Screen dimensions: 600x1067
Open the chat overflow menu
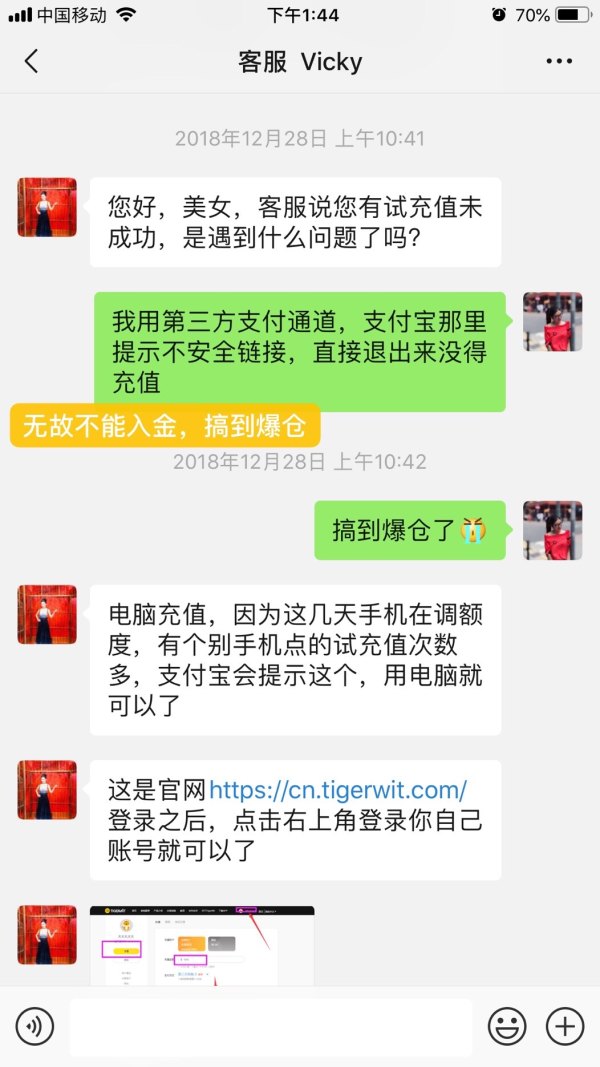click(559, 62)
